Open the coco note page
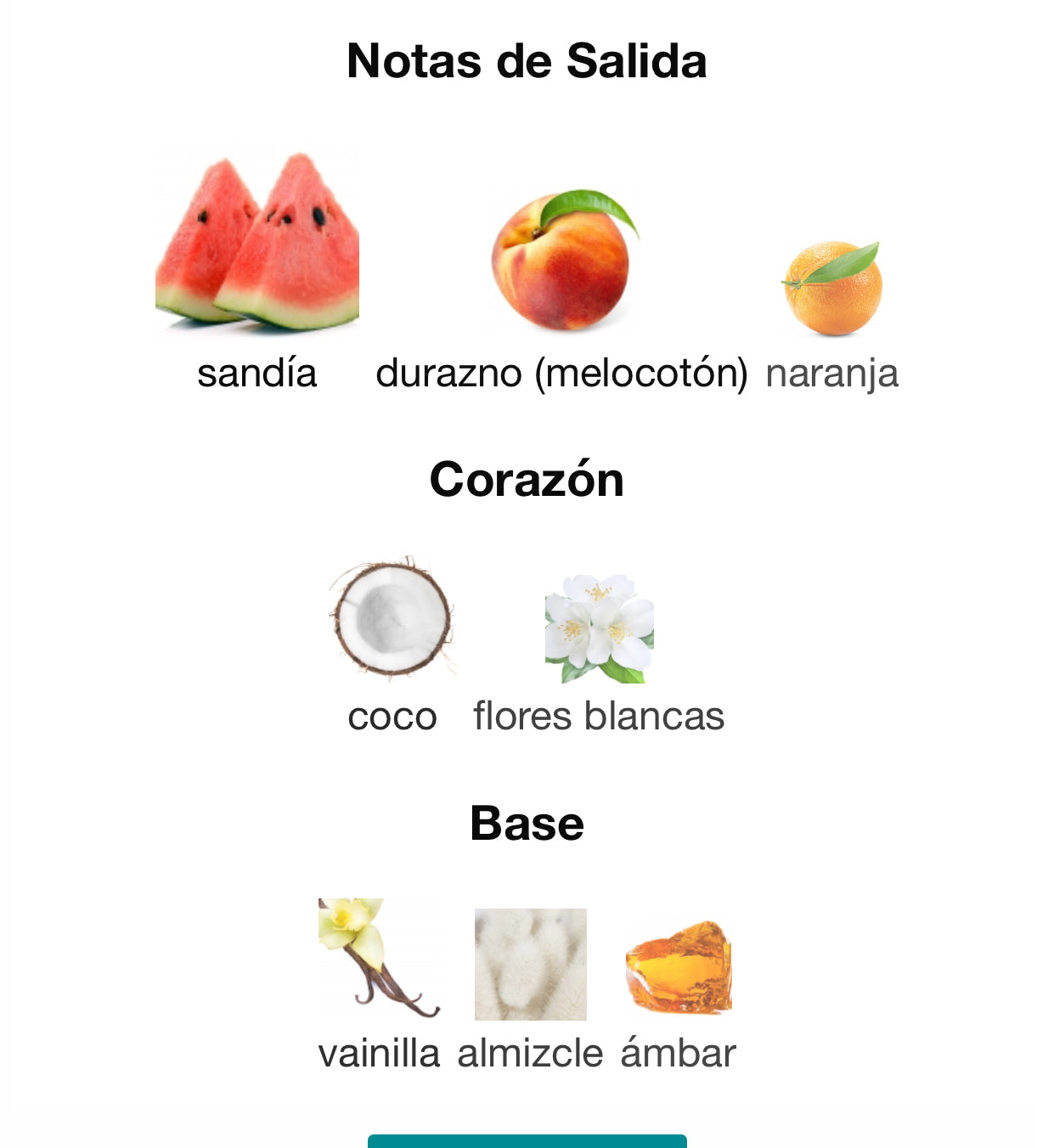The height and width of the screenshot is (1148, 1037). (x=392, y=618)
